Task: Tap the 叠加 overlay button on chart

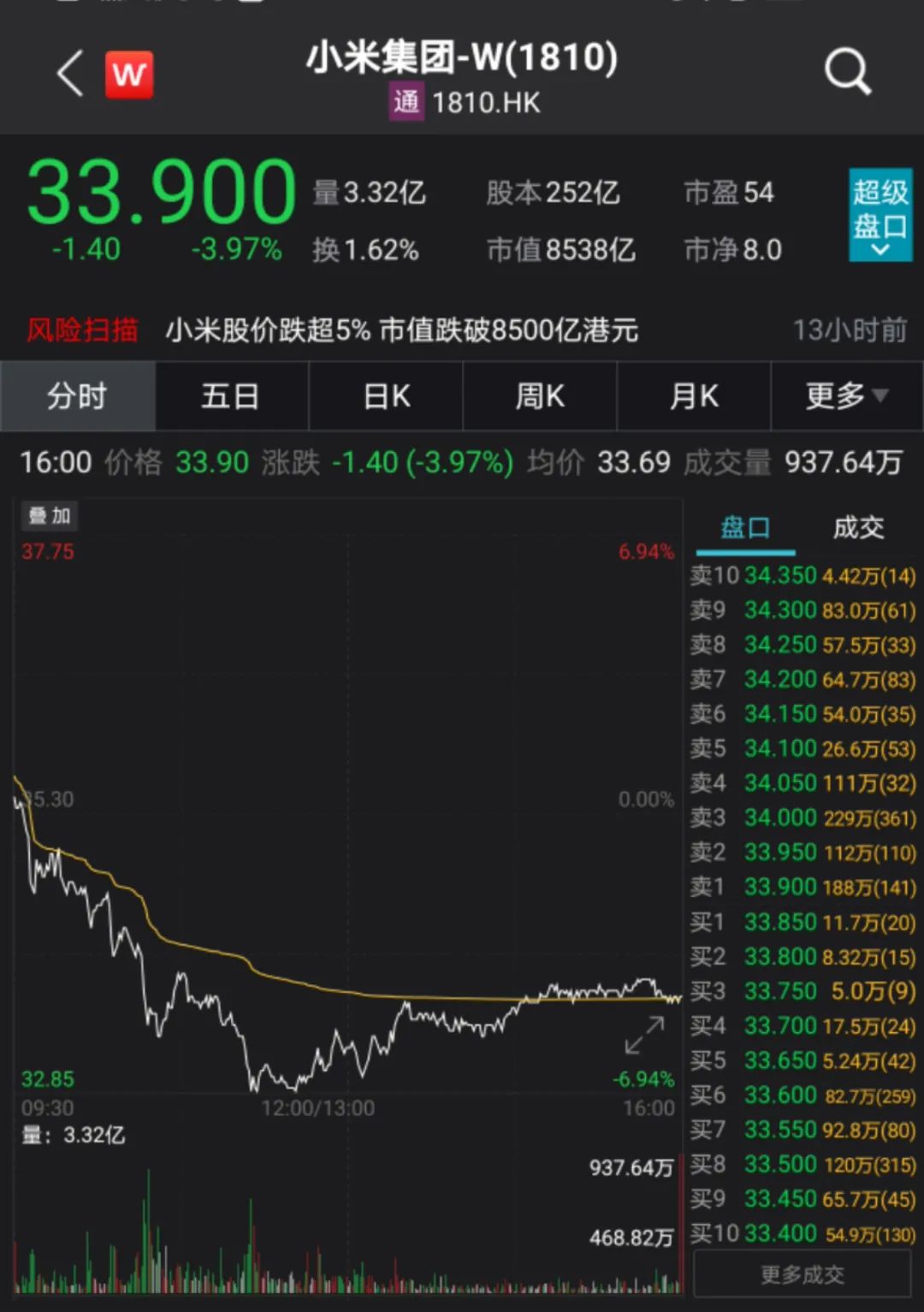Action: pos(49,516)
